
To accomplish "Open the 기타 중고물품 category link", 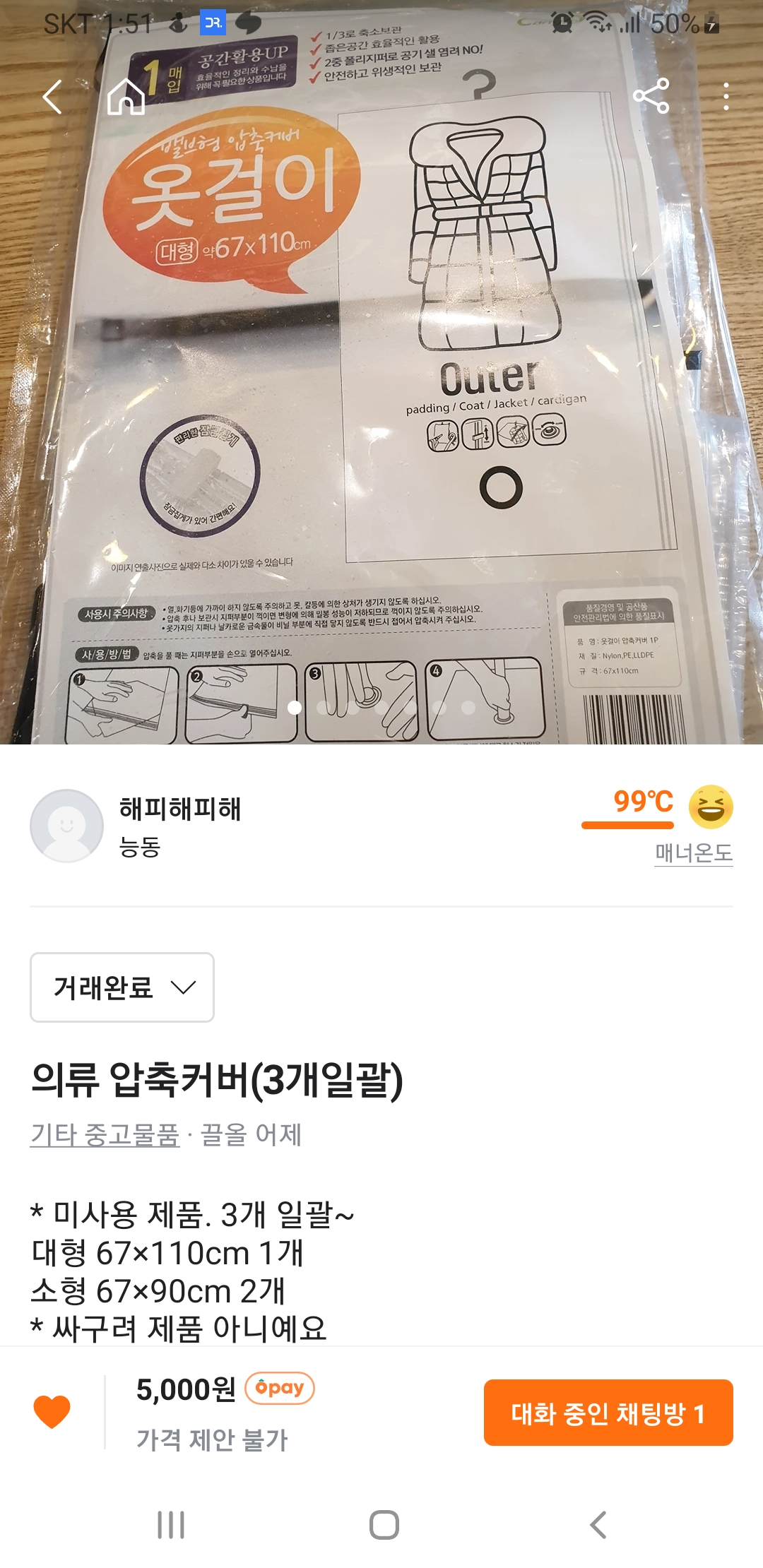I will coord(105,1135).
